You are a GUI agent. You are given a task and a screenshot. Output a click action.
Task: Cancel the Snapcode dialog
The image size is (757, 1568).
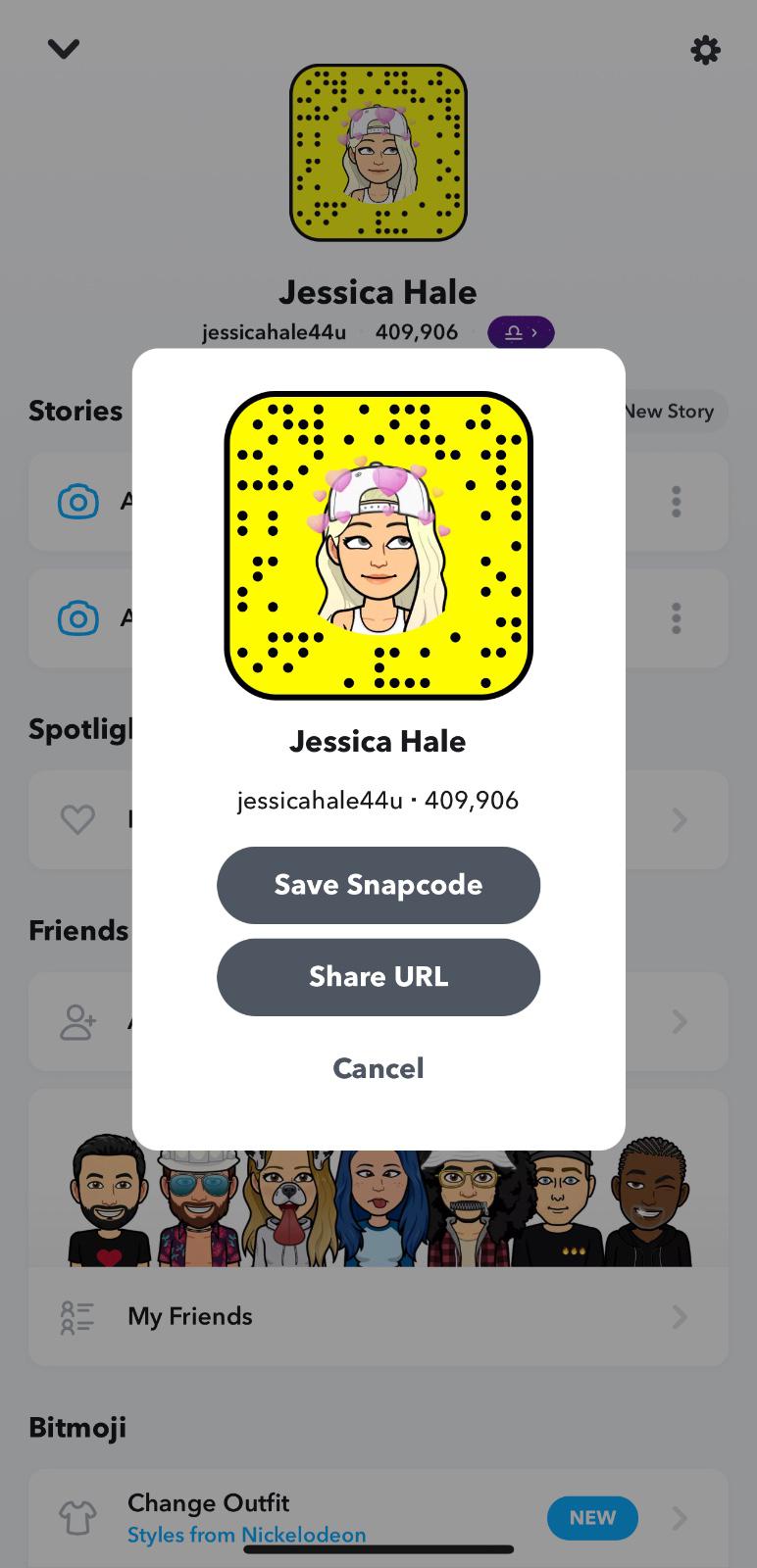tap(378, 1067)
